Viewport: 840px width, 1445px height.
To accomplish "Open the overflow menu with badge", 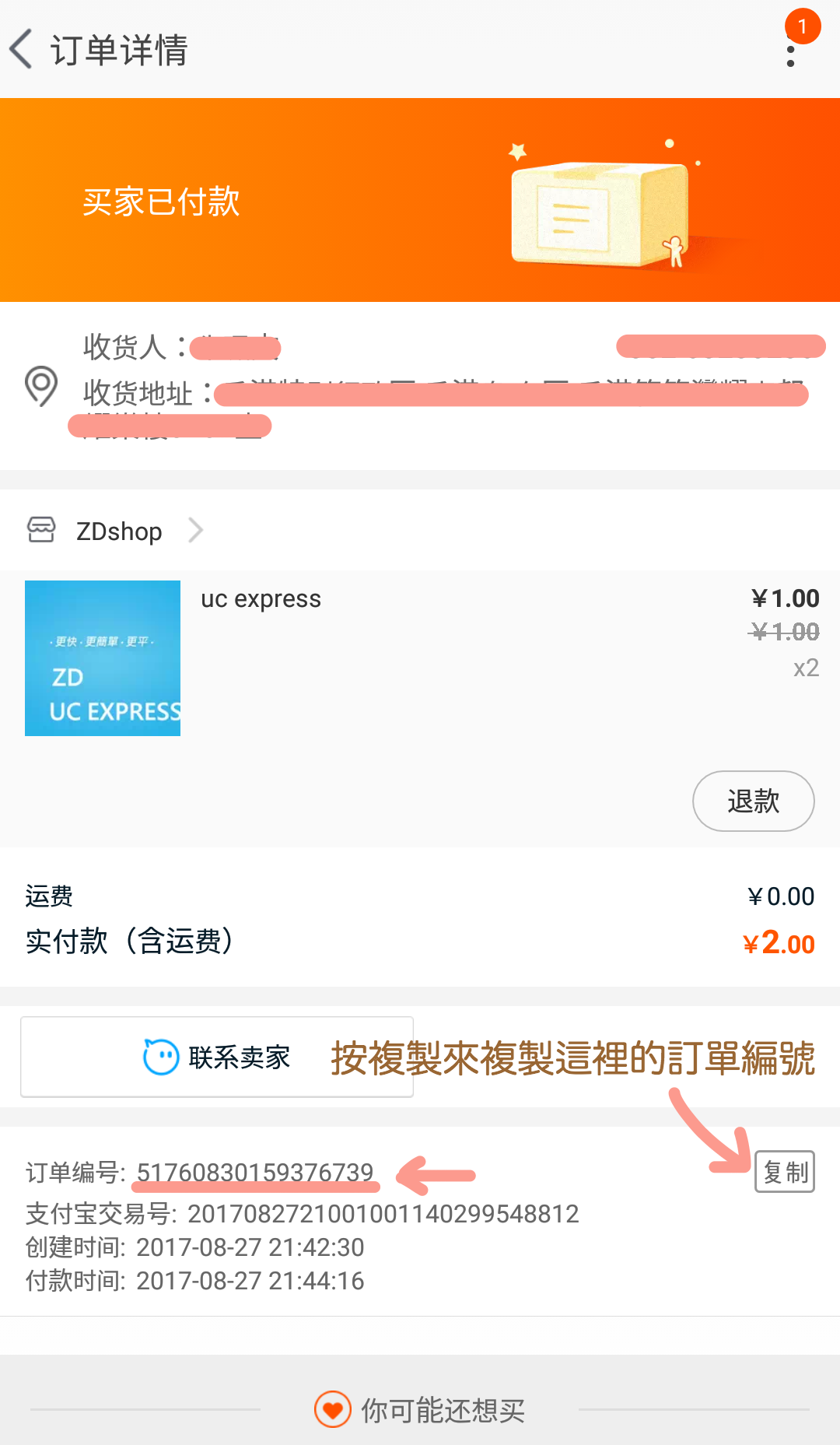I will [791, 51].
